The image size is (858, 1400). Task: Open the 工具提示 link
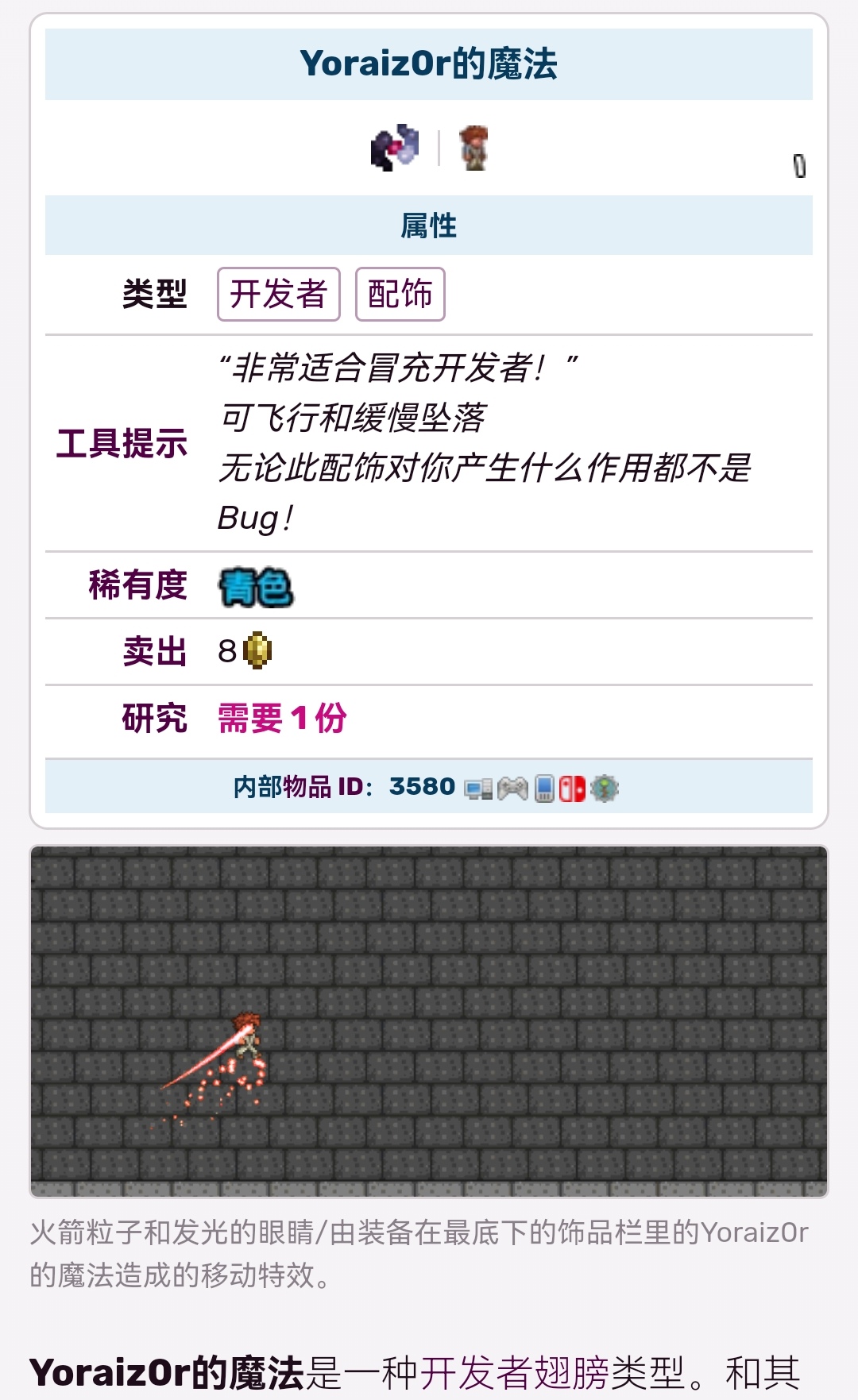coord(122,443)
